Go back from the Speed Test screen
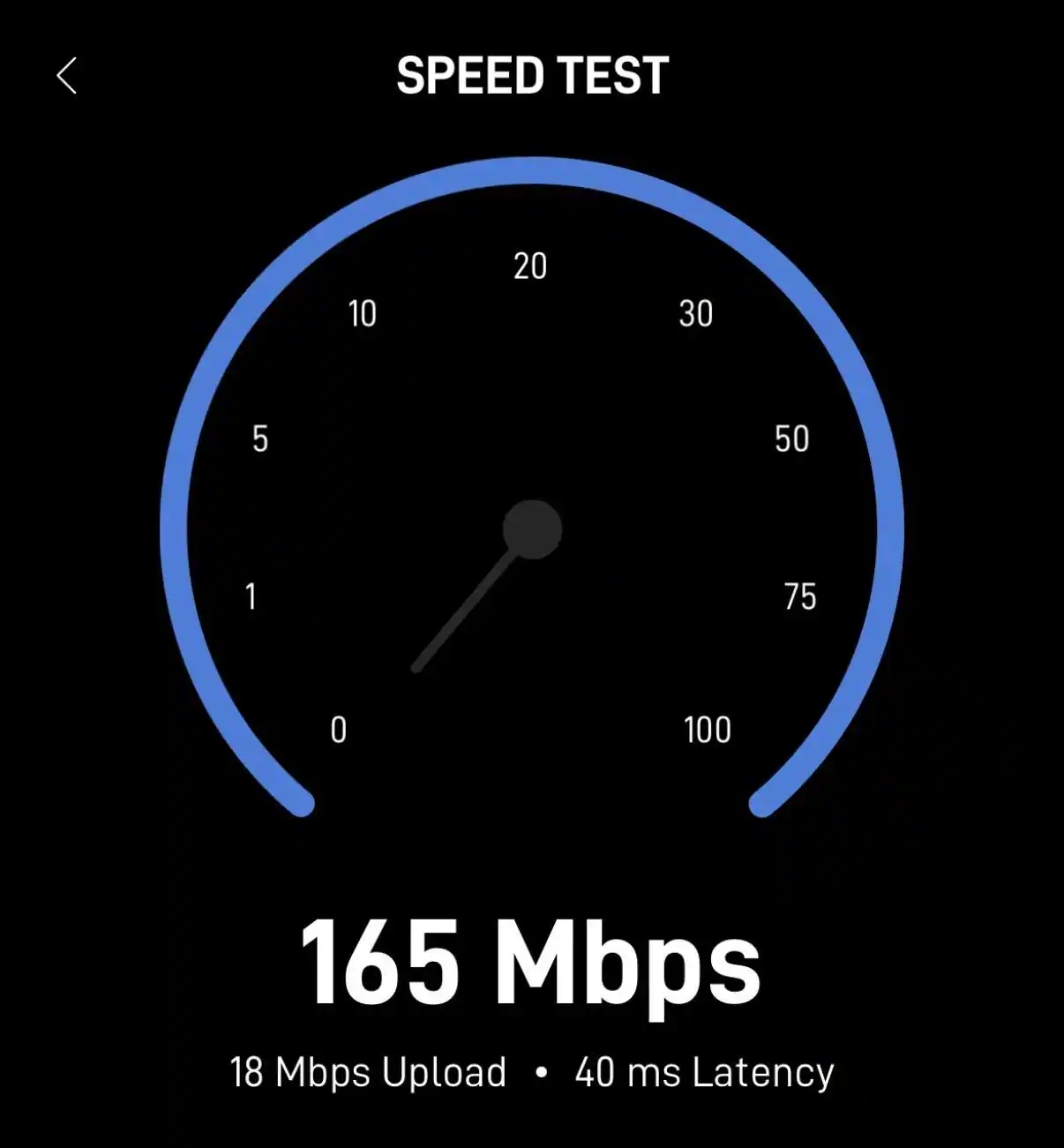 pyautogui.click(x=67, y=76)
